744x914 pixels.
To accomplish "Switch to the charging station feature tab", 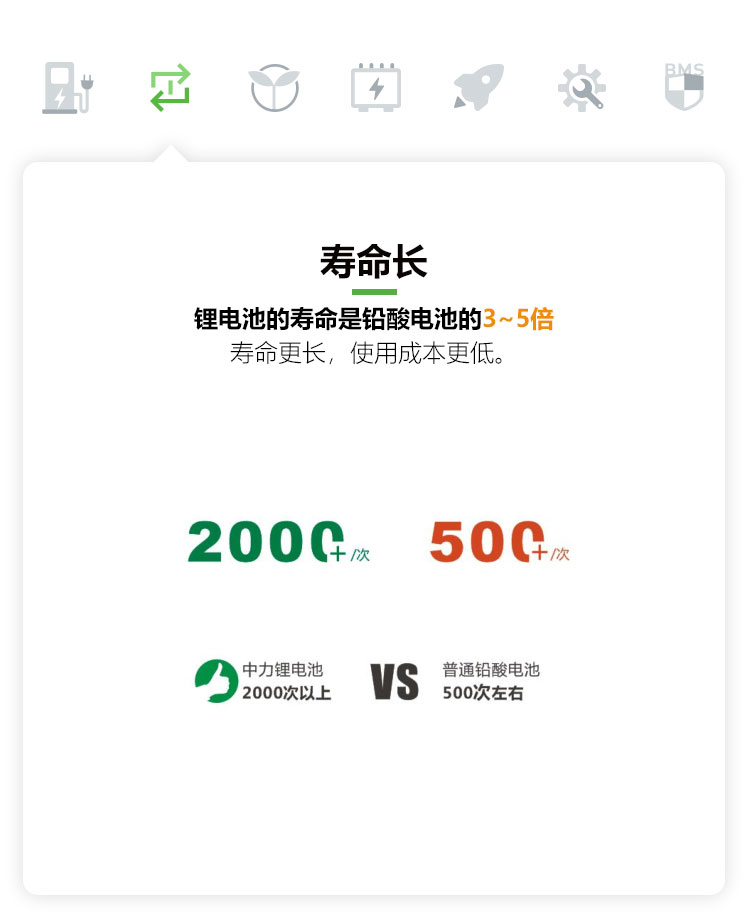I will click(67, 88).
